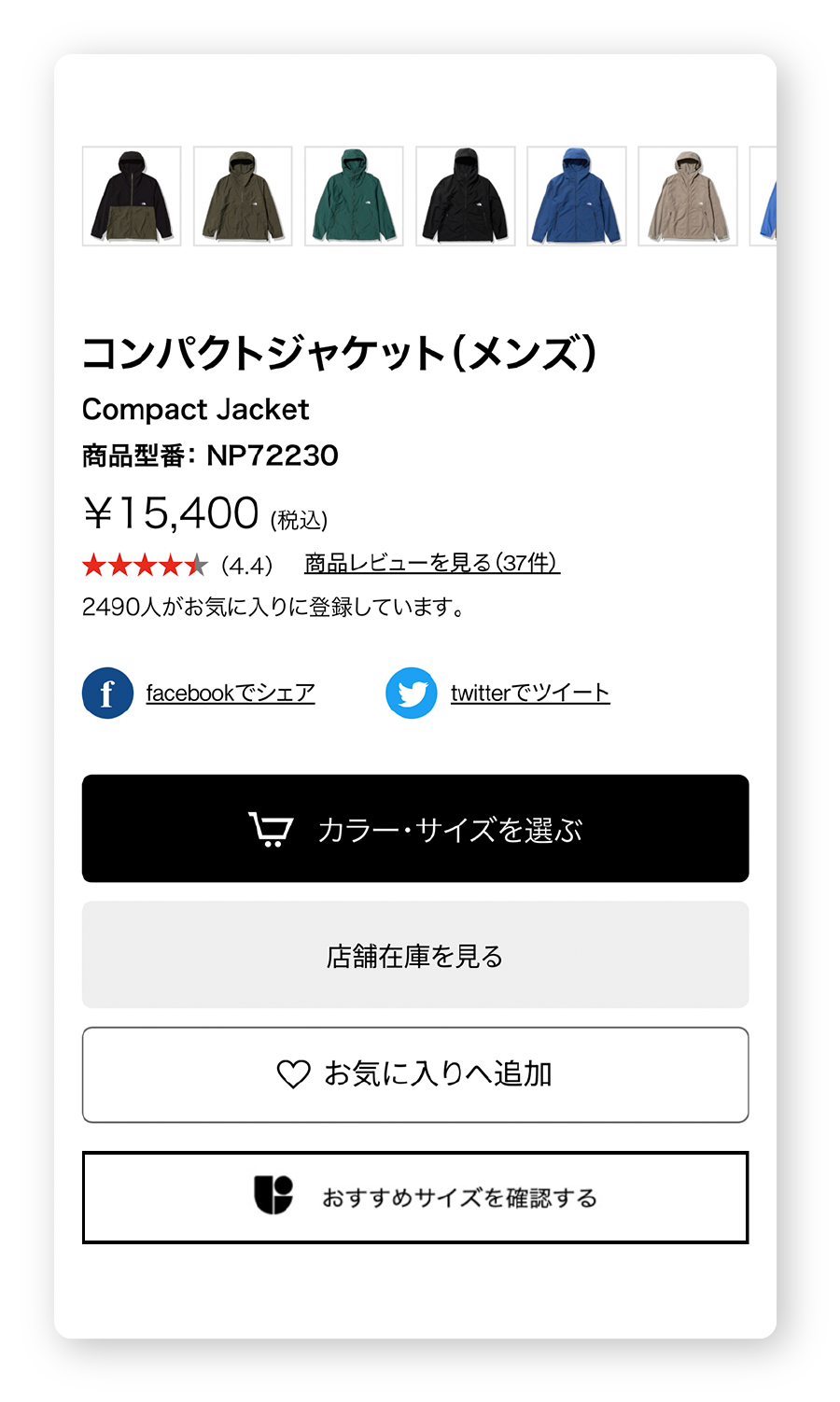Viewport: 840px width, 1402px height.
Task: Tweet this product via twitterでツイート
Action: [x=529, y=694]
